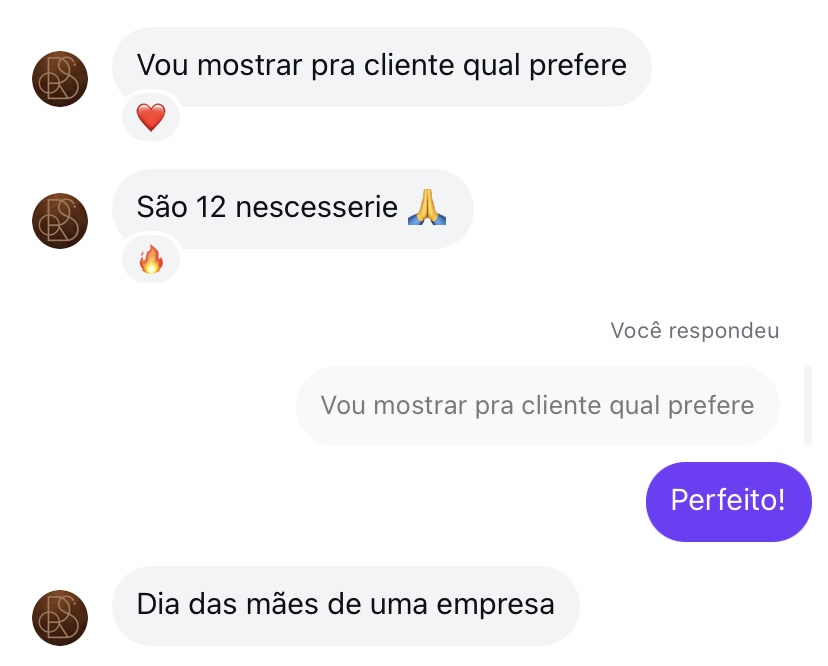Tap the profile picture next to "São 12 nescesserie"

click(61, 221)
